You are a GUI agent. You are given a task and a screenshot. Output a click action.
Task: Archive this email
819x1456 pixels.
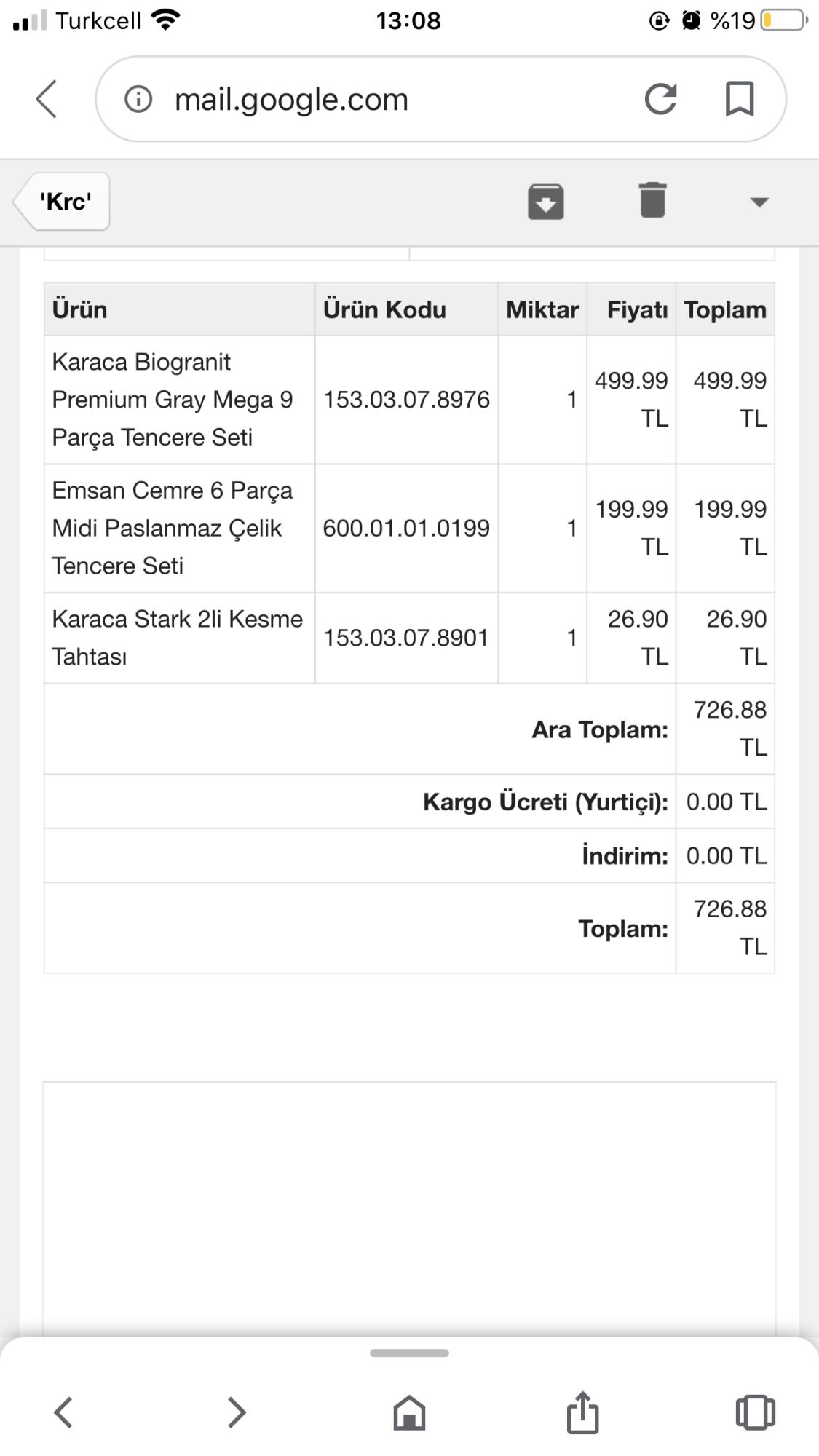tap(546, 202)
